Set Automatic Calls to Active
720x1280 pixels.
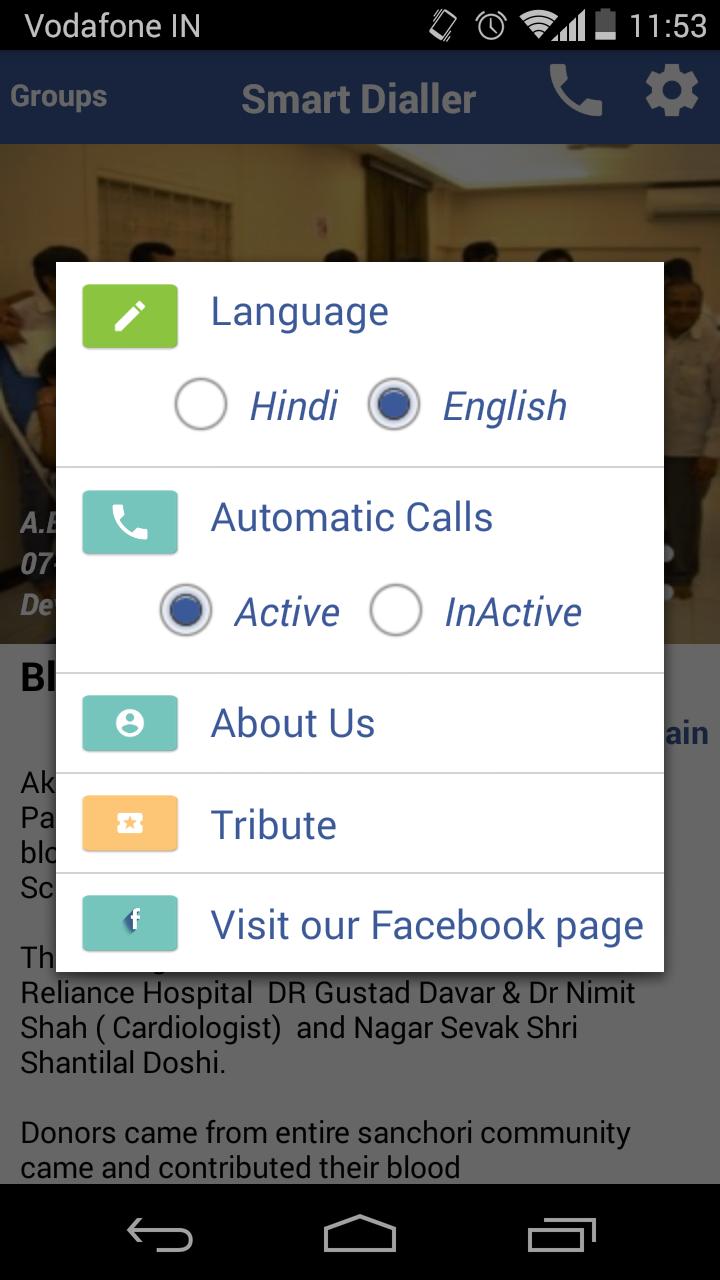(x=186, y=611)
